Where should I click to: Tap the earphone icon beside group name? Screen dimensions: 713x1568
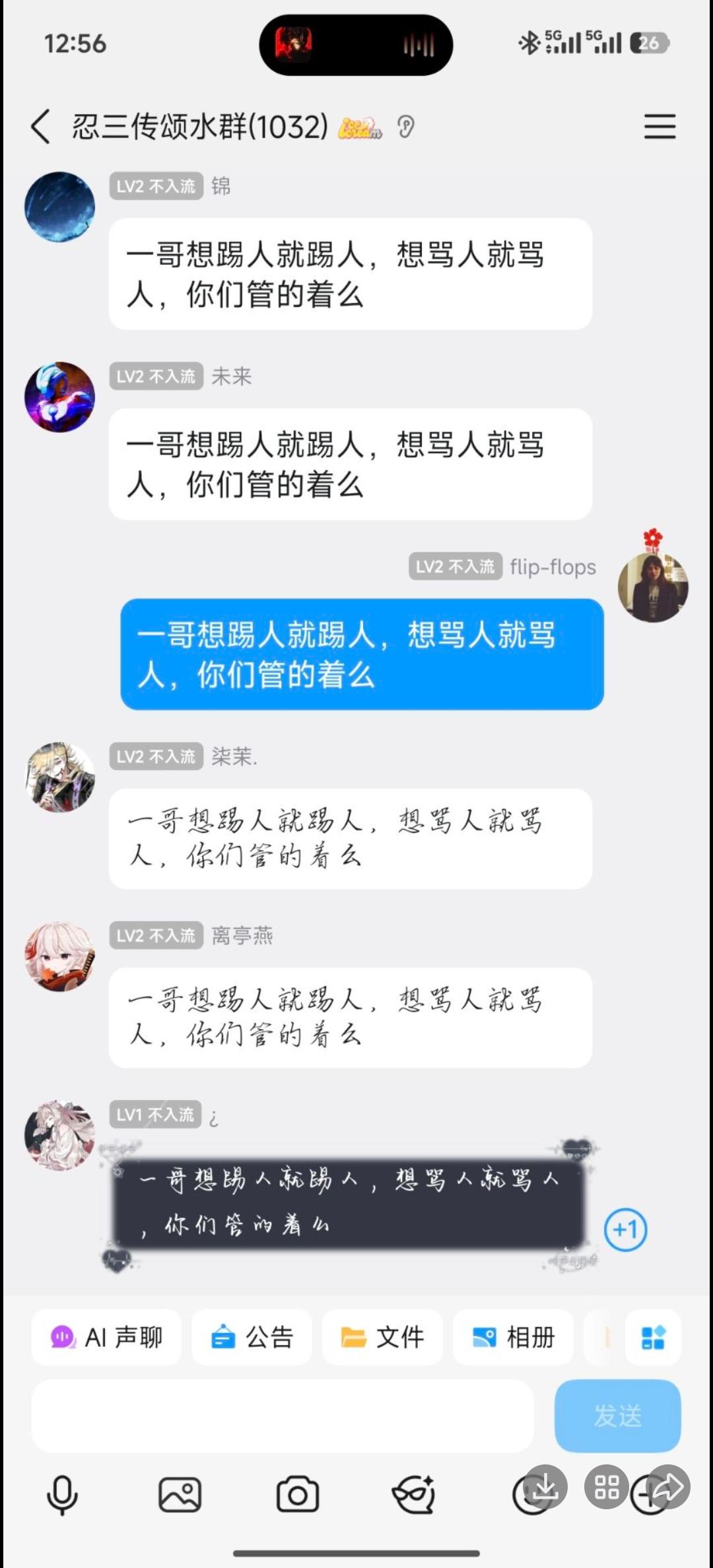click(405, 127)
